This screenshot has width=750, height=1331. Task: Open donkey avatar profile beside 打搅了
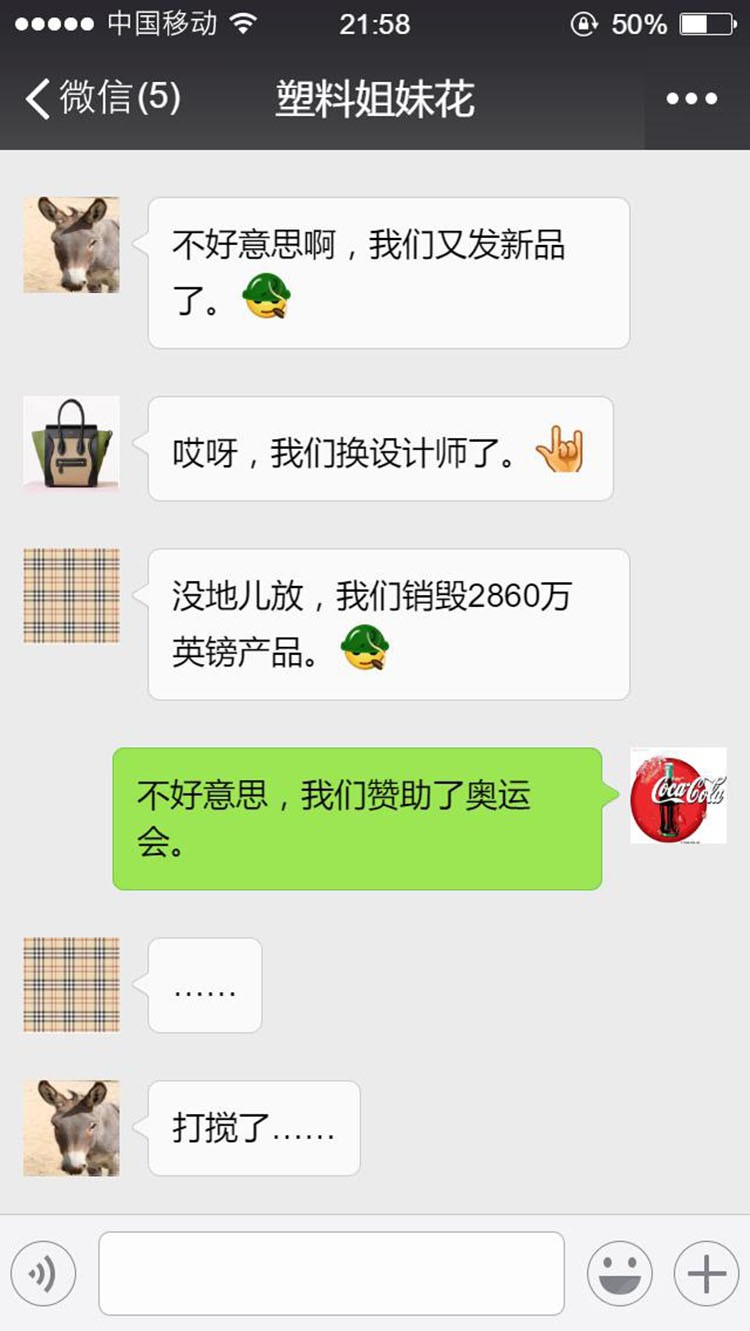point(71,1128)
